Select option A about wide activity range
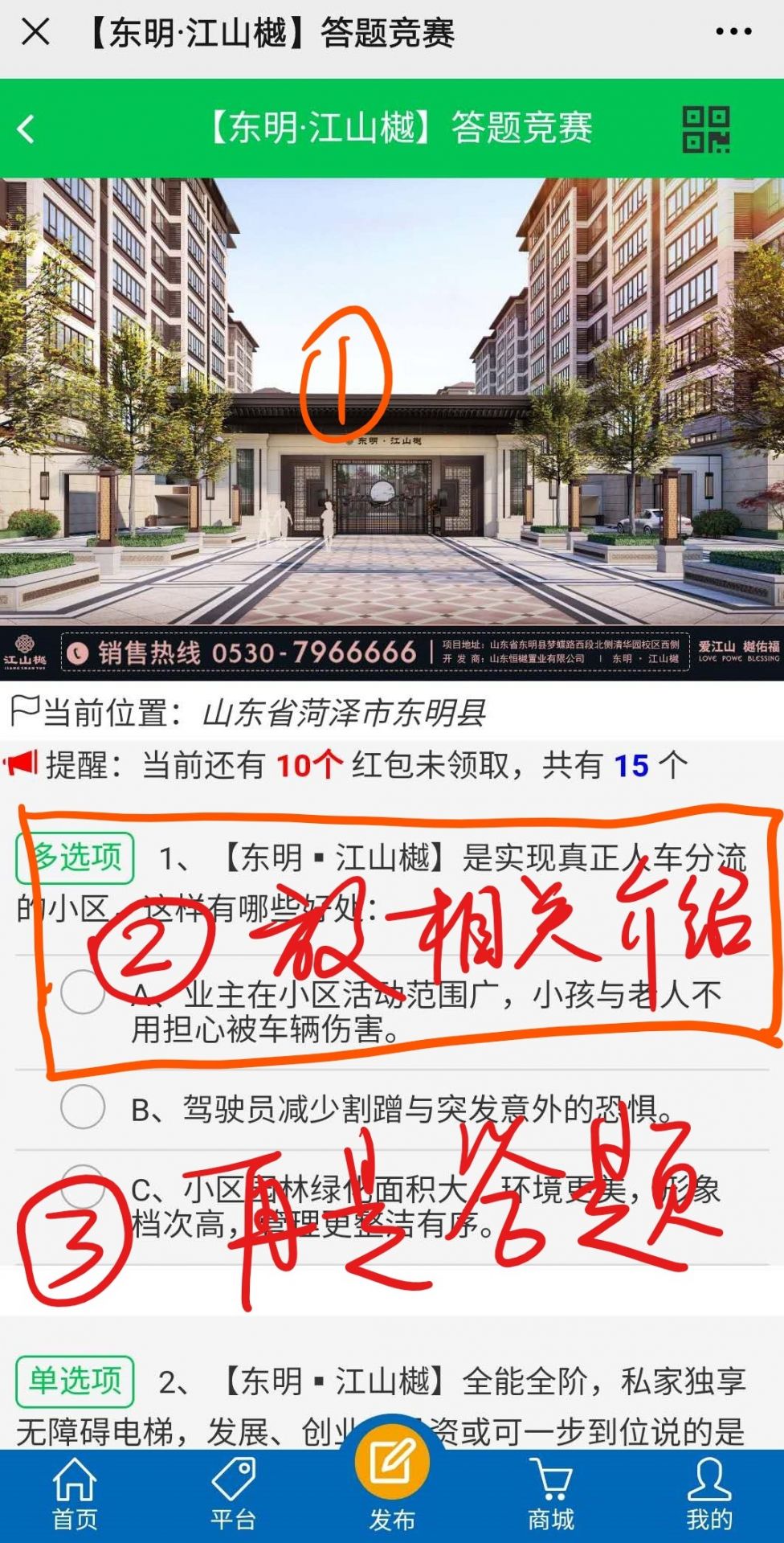This screenshot has height=1543, width=784. click(83, 992)
